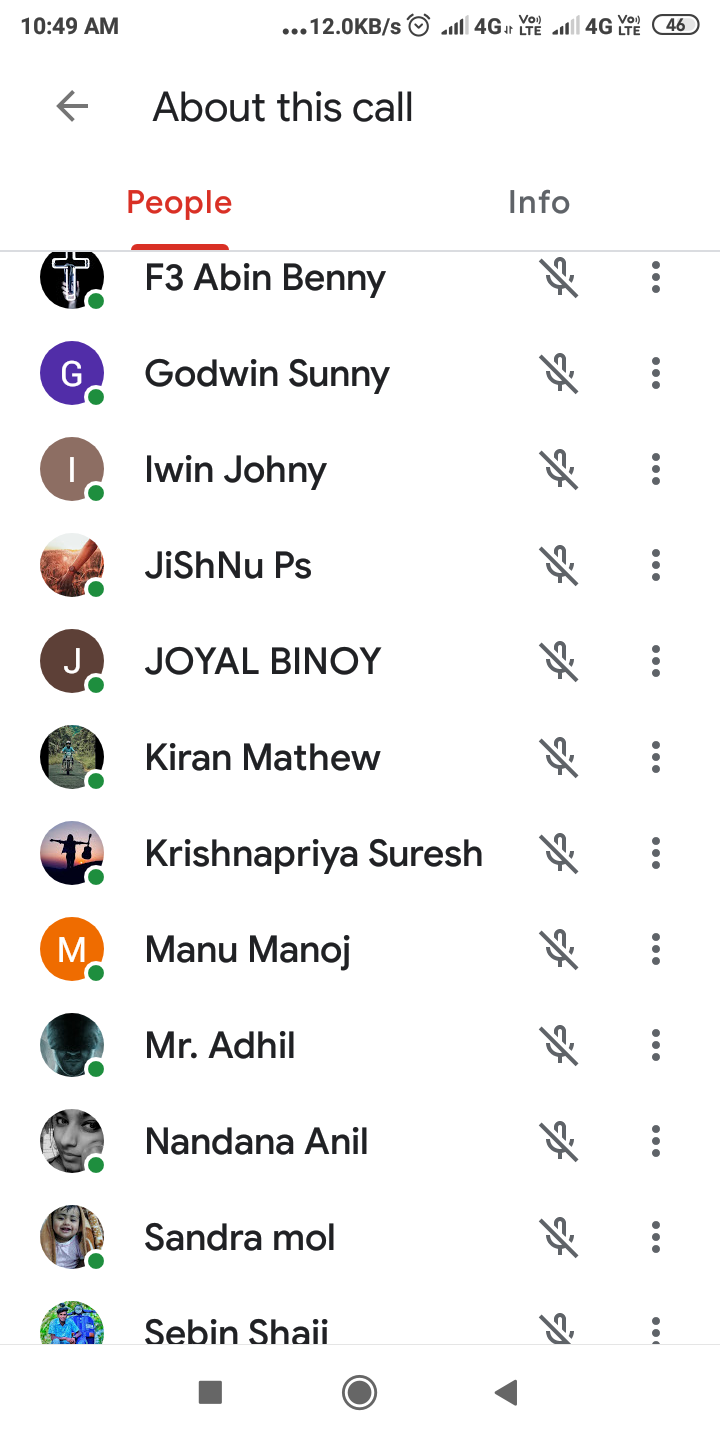Tap the mic icon beside Krishnapriya Suresh
The image size is (720, 1440).
[x=561, y=853]
